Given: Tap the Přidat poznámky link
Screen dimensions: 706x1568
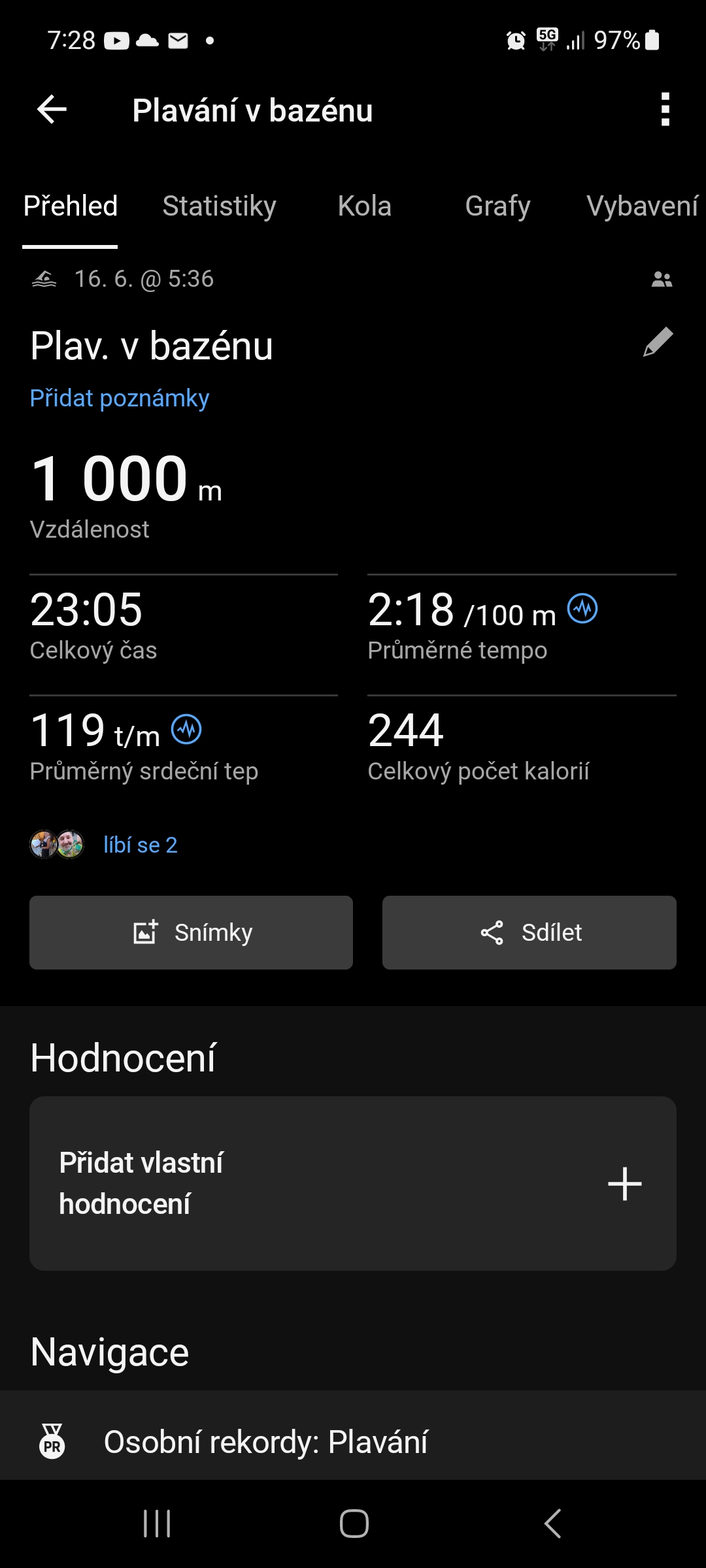Looking at the screenshot, I should click(x=120, y=399).
